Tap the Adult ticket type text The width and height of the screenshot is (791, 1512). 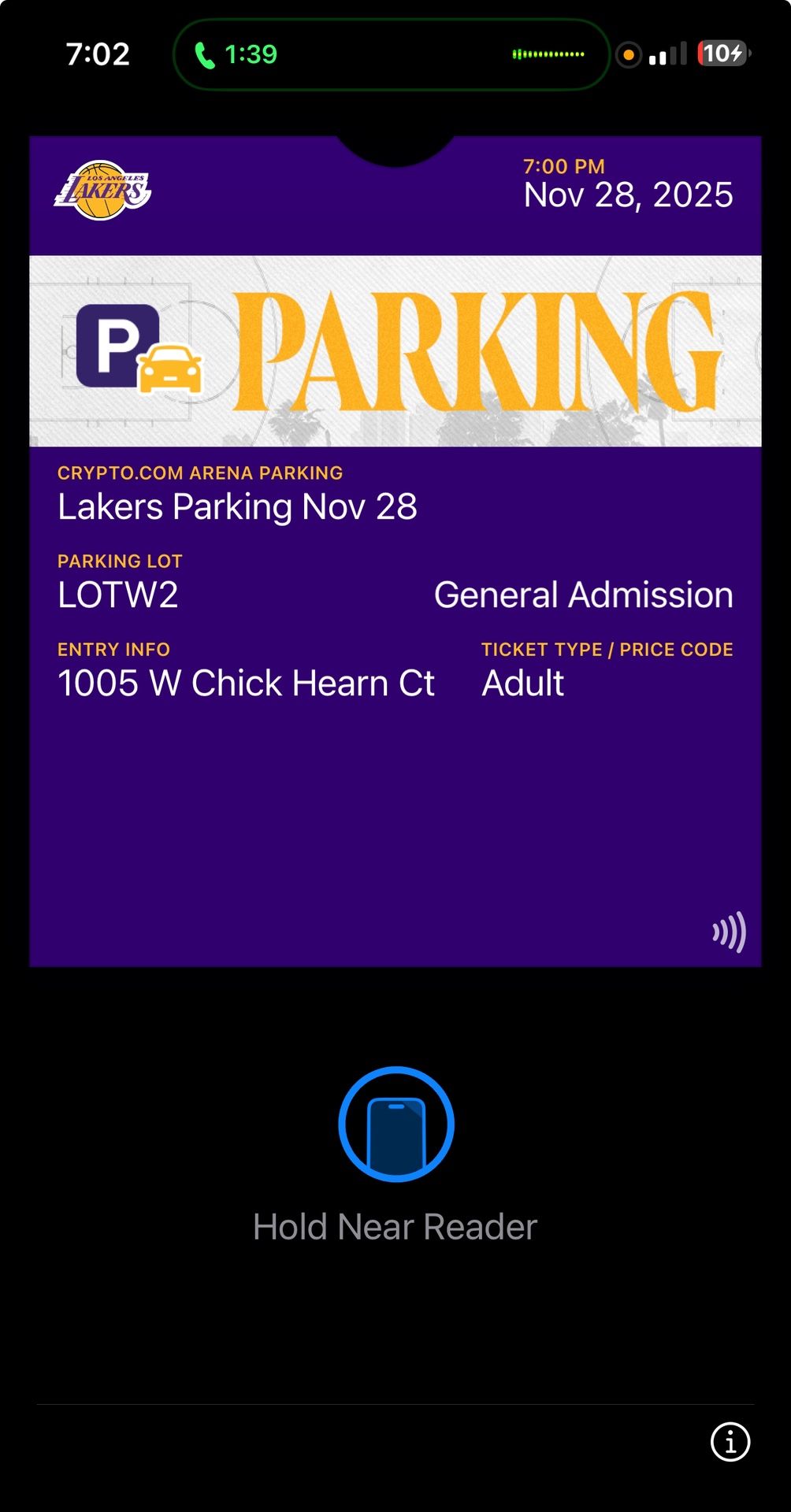point(522,684)
